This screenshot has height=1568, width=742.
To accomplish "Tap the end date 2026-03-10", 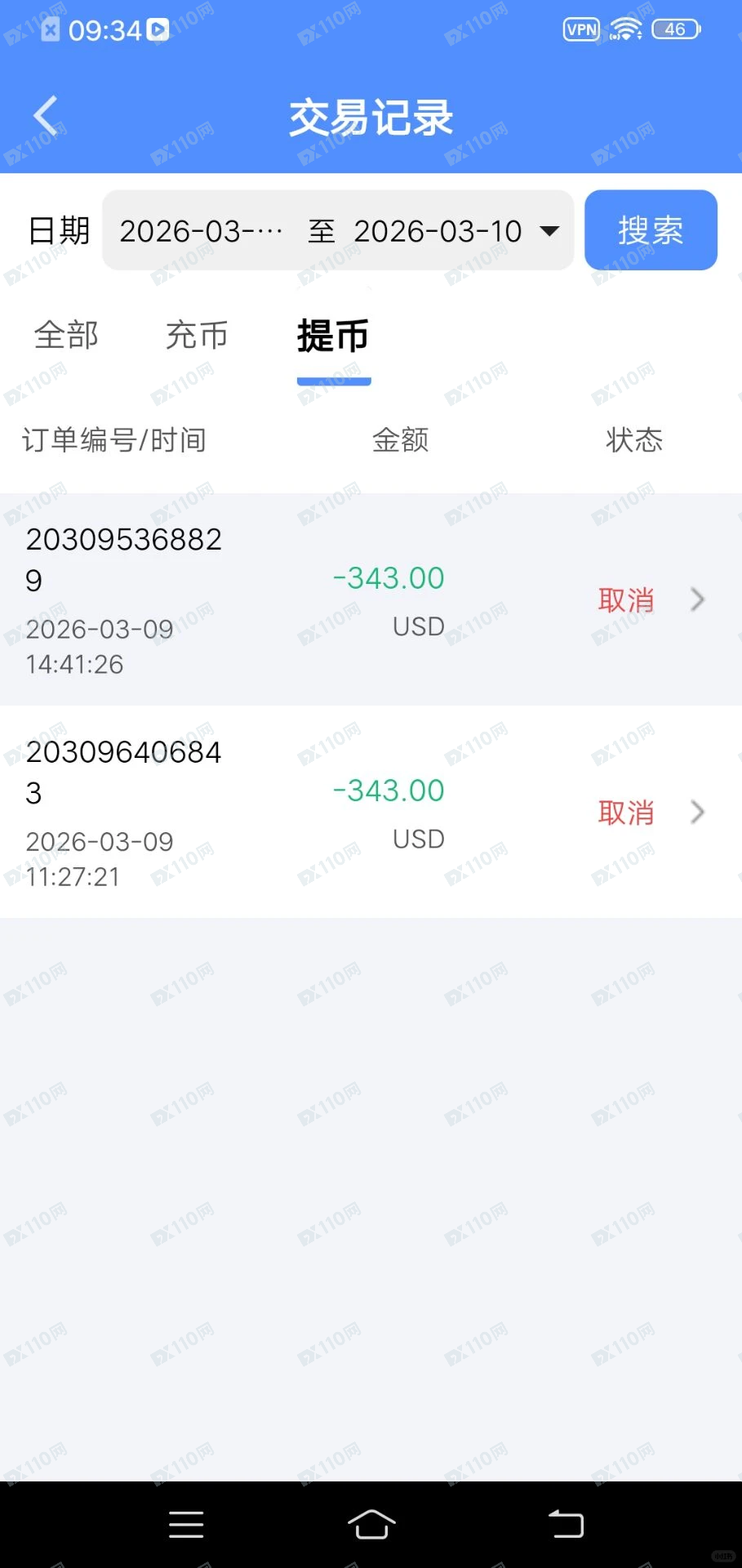I will (438, 231).
